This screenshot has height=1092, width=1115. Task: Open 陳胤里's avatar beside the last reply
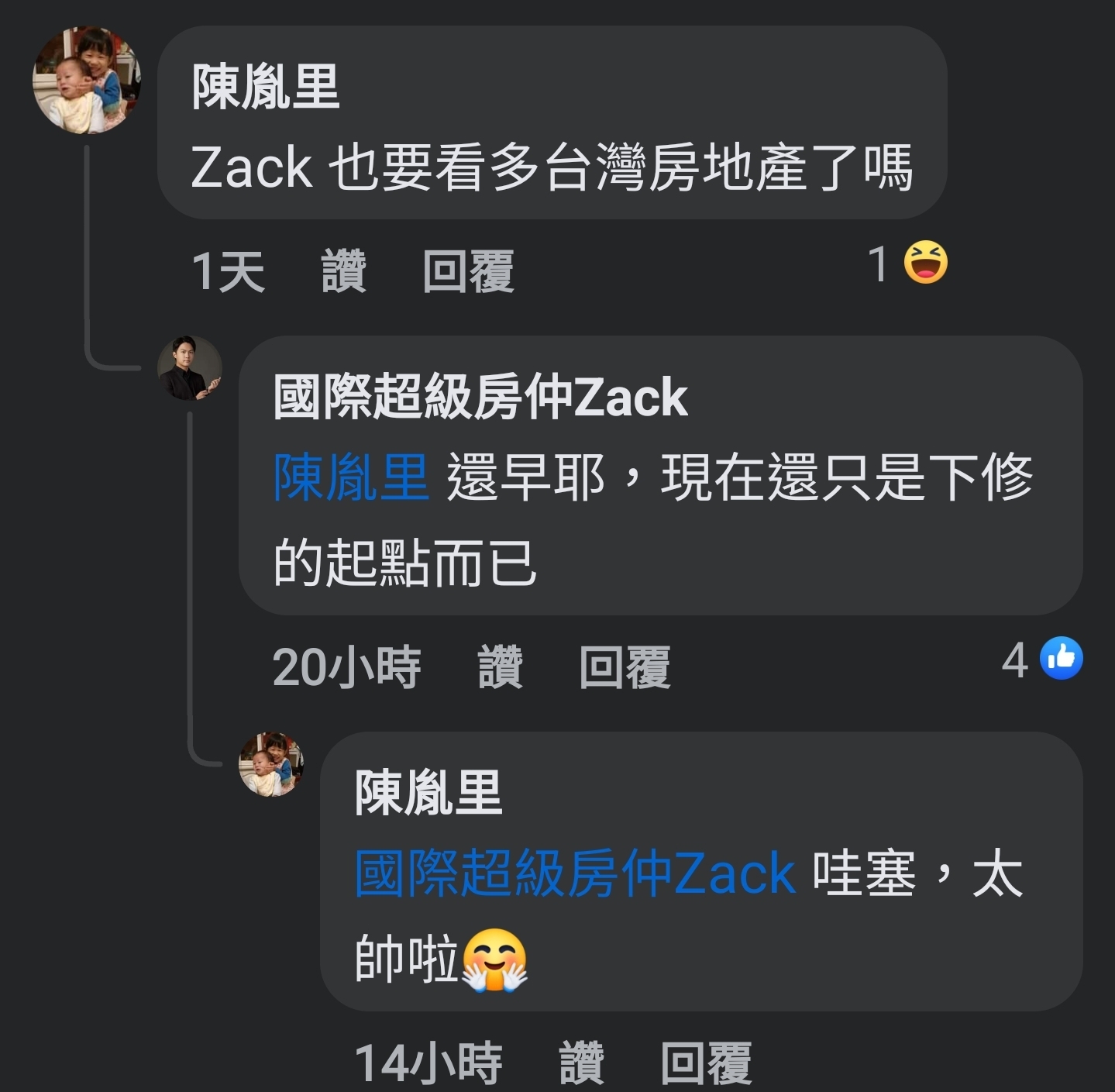[x=270, y=764]
